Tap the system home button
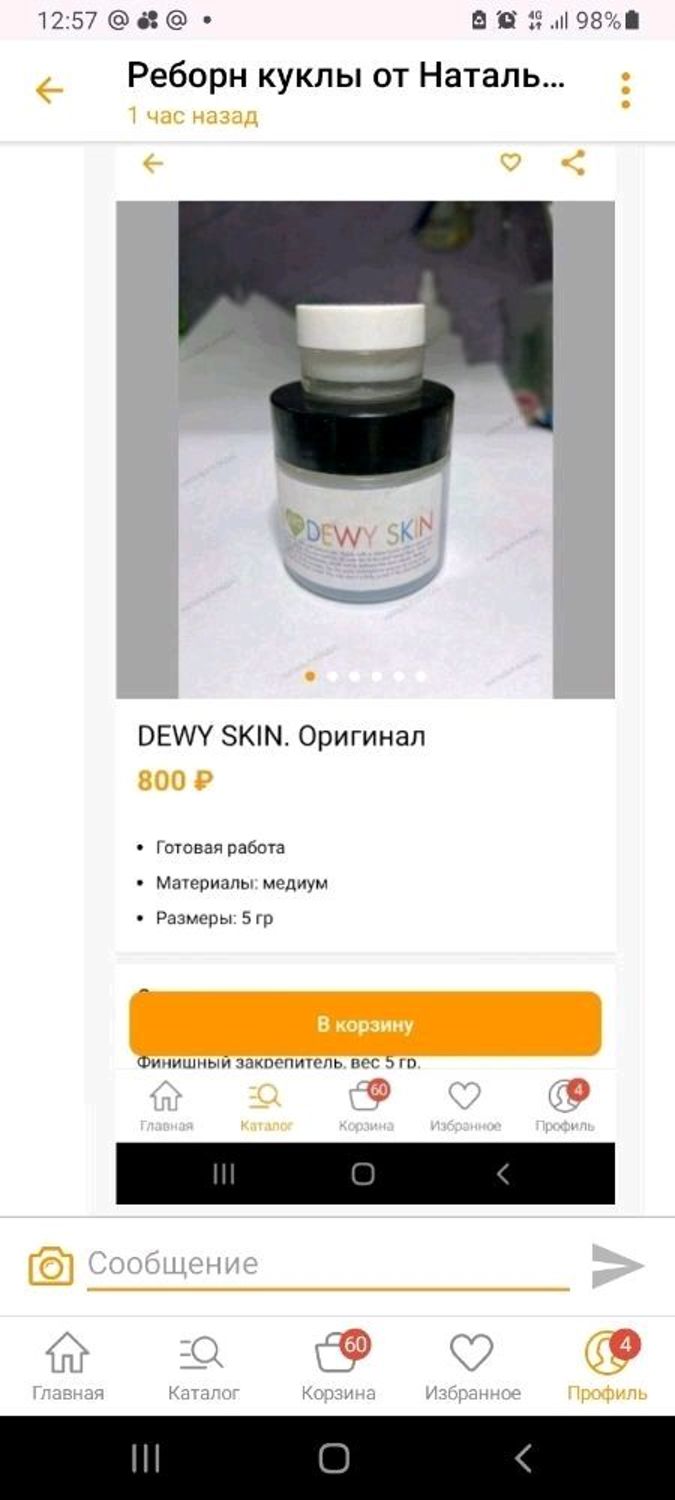This screenshot has height=1500, width=675. (x=335, y=1459)
